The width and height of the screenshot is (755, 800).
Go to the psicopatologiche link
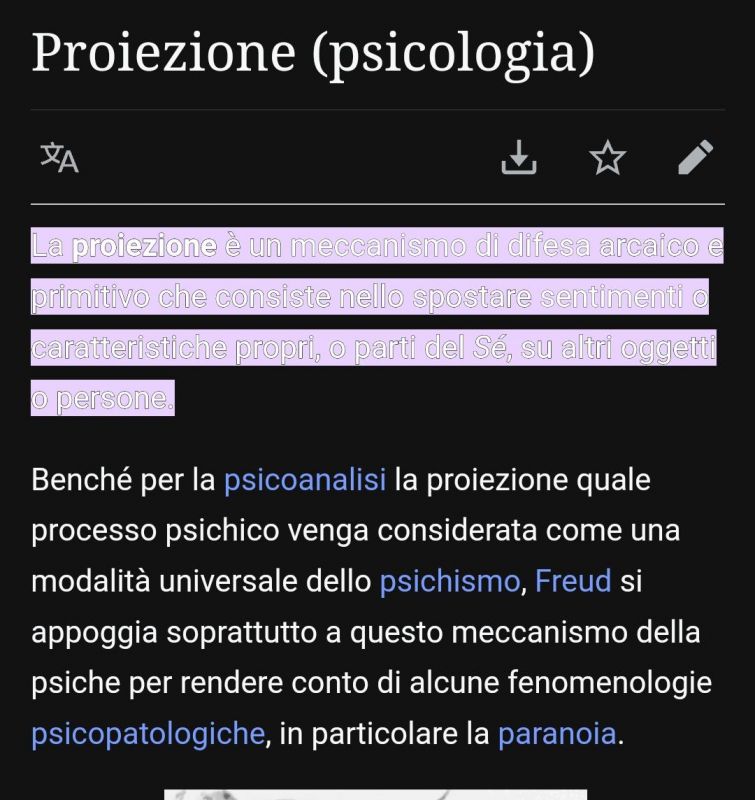pos(147,734)
